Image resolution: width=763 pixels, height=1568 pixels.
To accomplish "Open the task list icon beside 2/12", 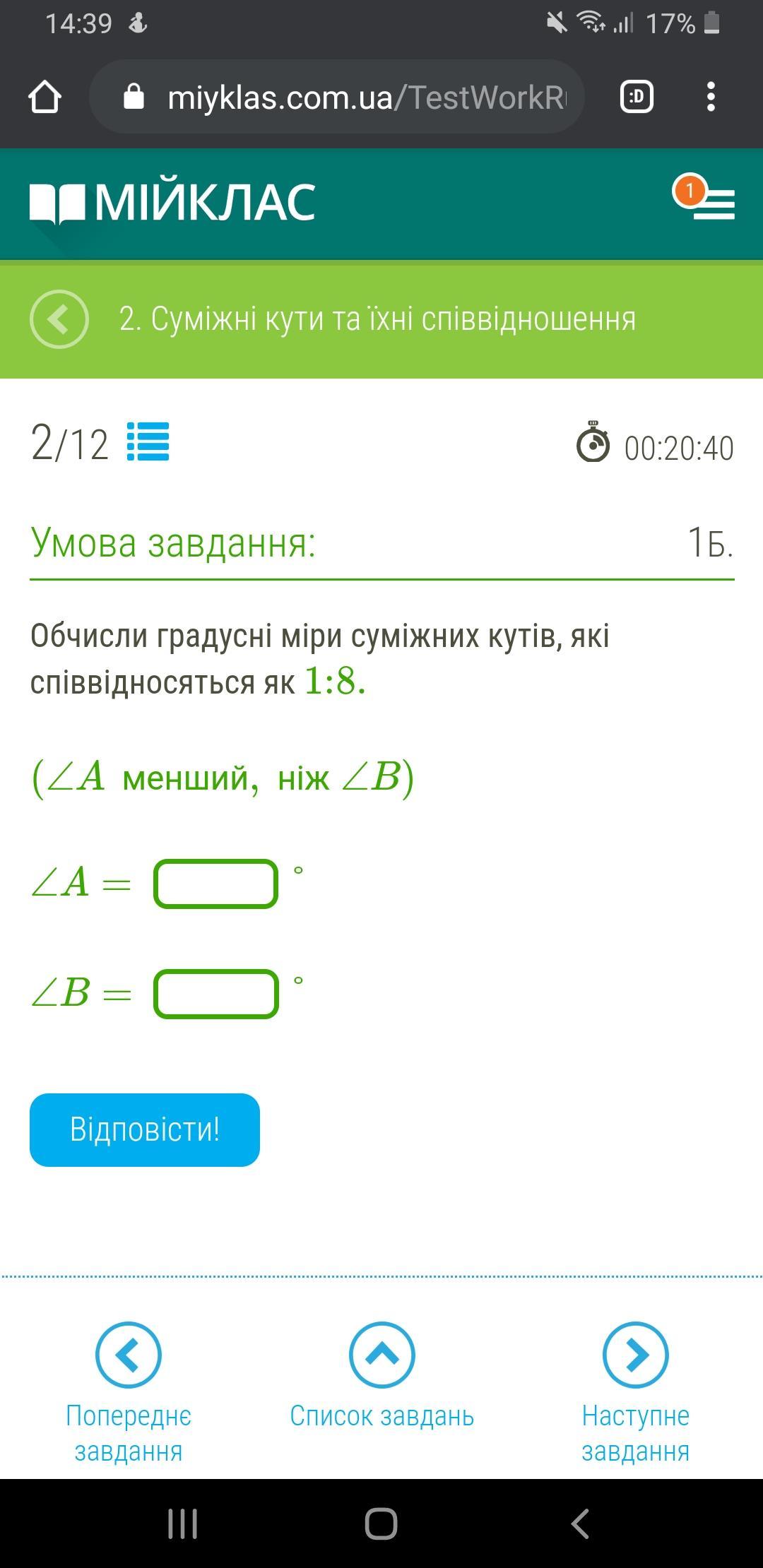I will [148, 441].
